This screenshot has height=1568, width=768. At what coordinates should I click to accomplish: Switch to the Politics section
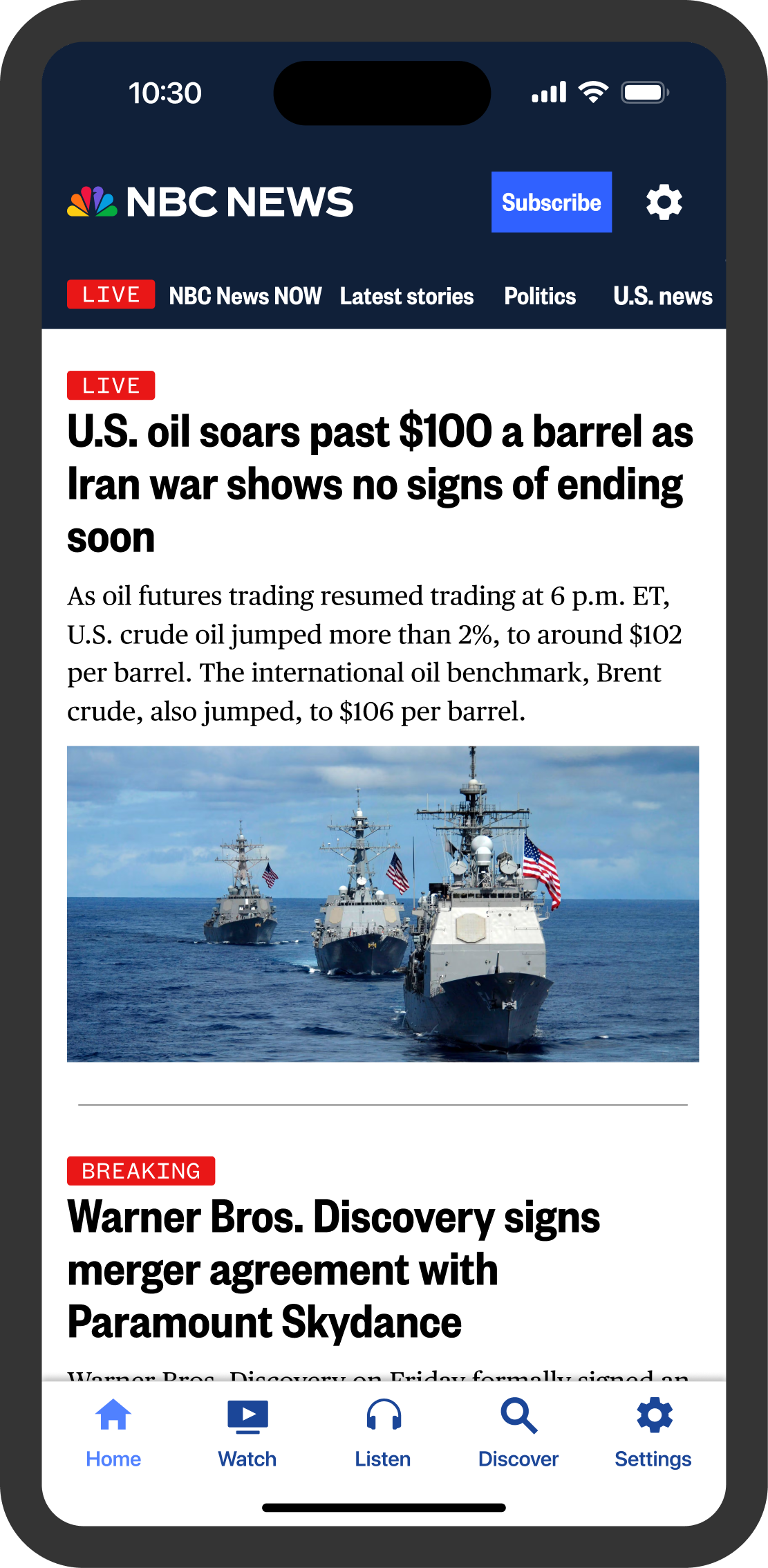click(x=540, y=296)
